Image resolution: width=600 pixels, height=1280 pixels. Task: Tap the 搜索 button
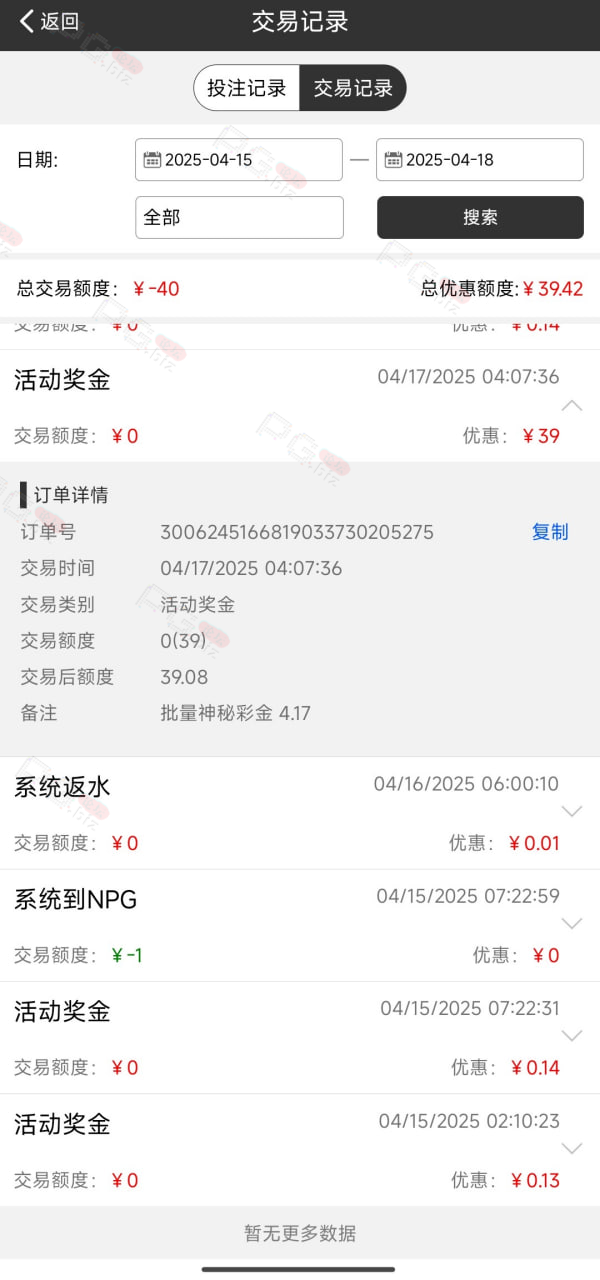480,217
